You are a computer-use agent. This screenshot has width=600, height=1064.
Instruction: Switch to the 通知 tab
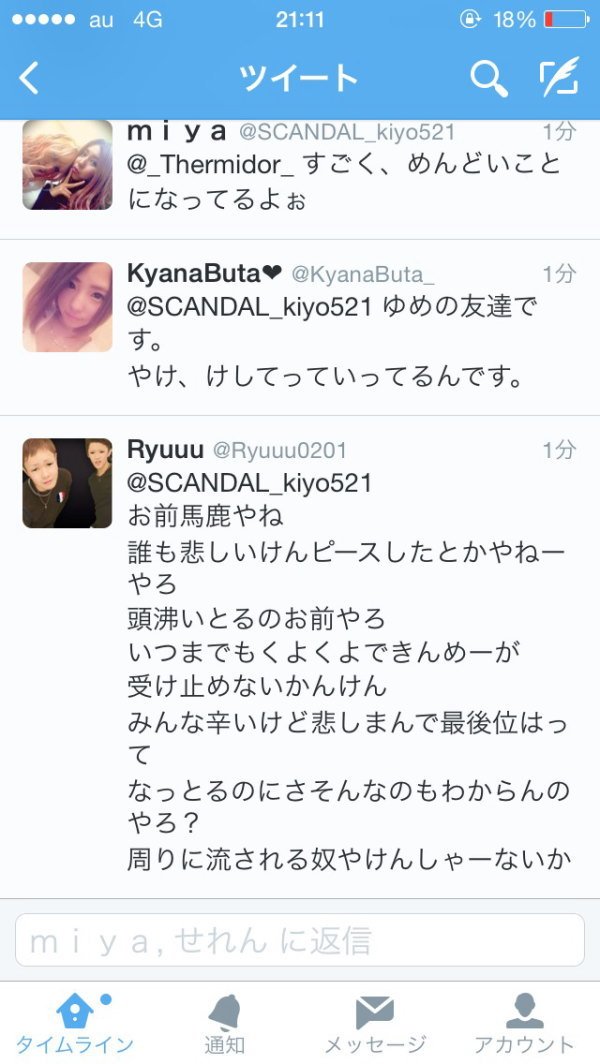(225, 1023)
